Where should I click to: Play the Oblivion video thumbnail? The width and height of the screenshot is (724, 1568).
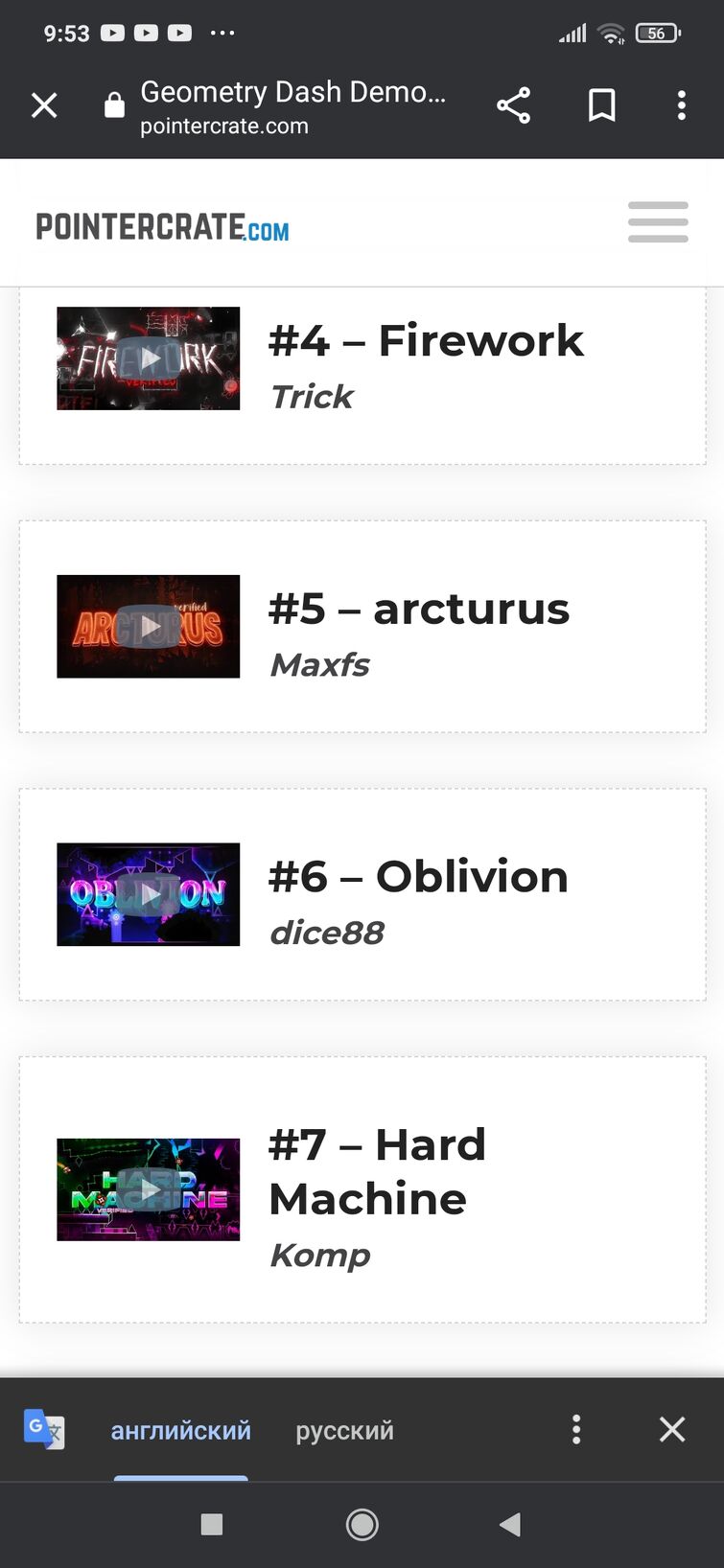[149, 894]
